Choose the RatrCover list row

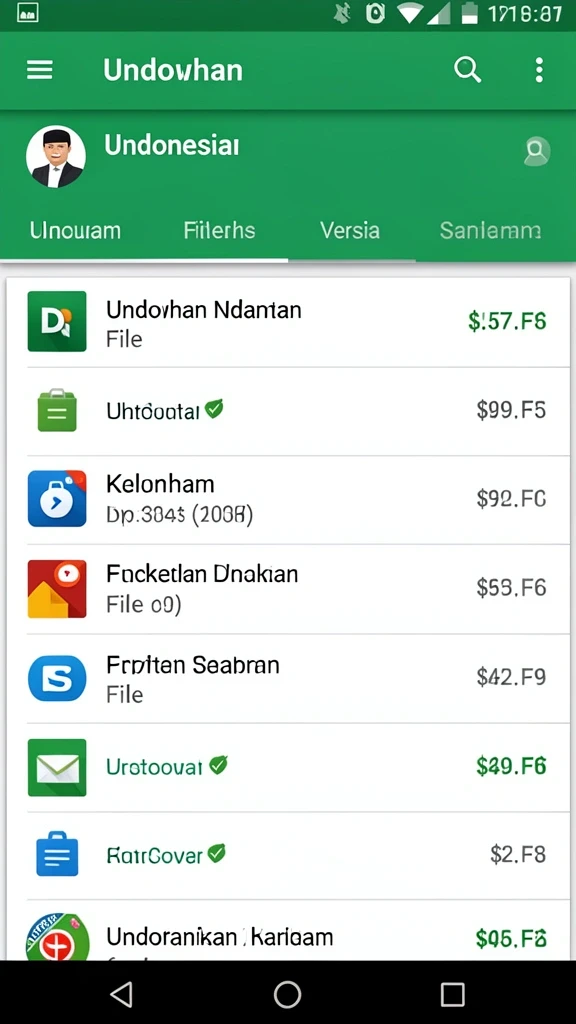pyautogui.click(x=288, y=855)
